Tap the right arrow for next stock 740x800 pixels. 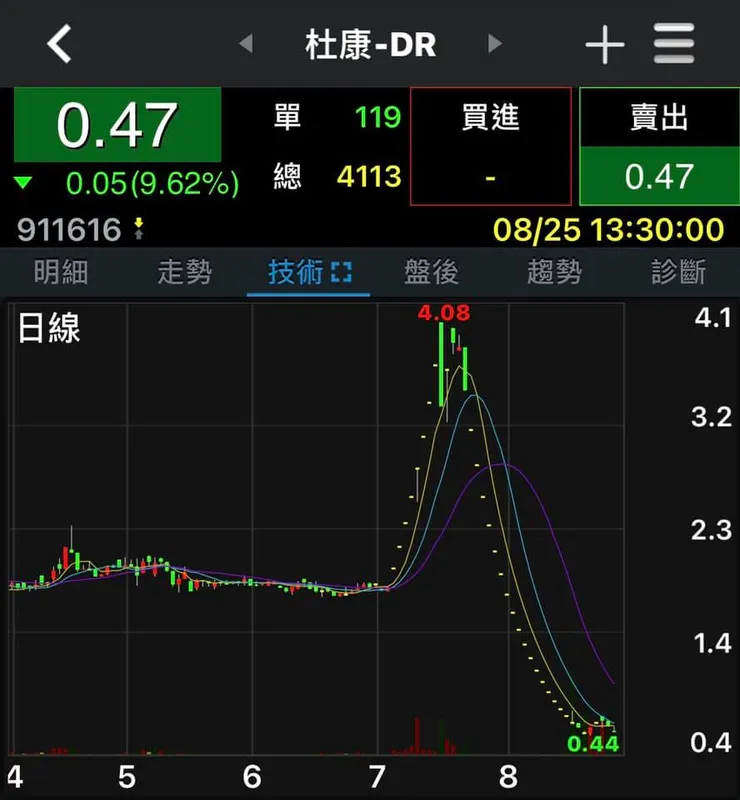click(x=496, y=43)
